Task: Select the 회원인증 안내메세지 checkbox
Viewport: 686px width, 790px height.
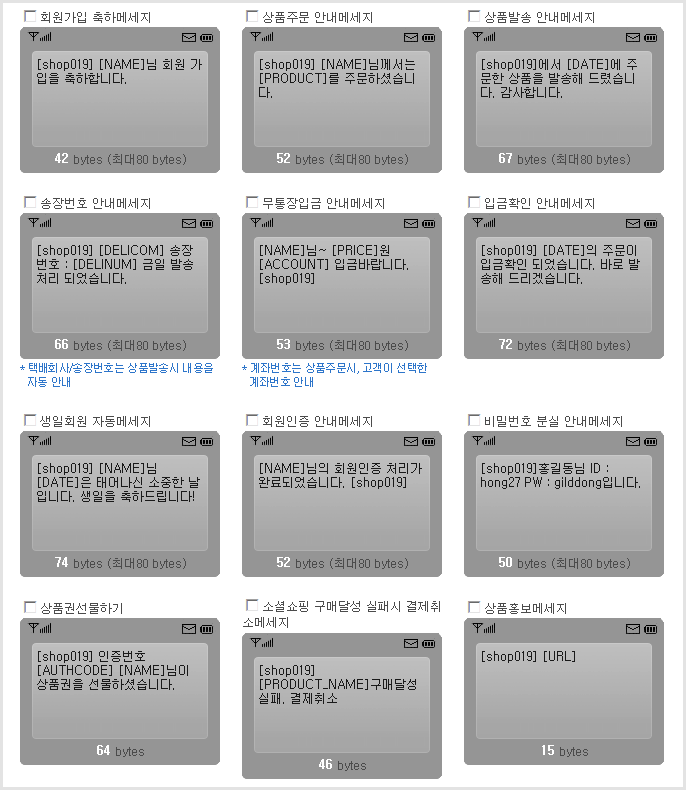Action: 252,421
